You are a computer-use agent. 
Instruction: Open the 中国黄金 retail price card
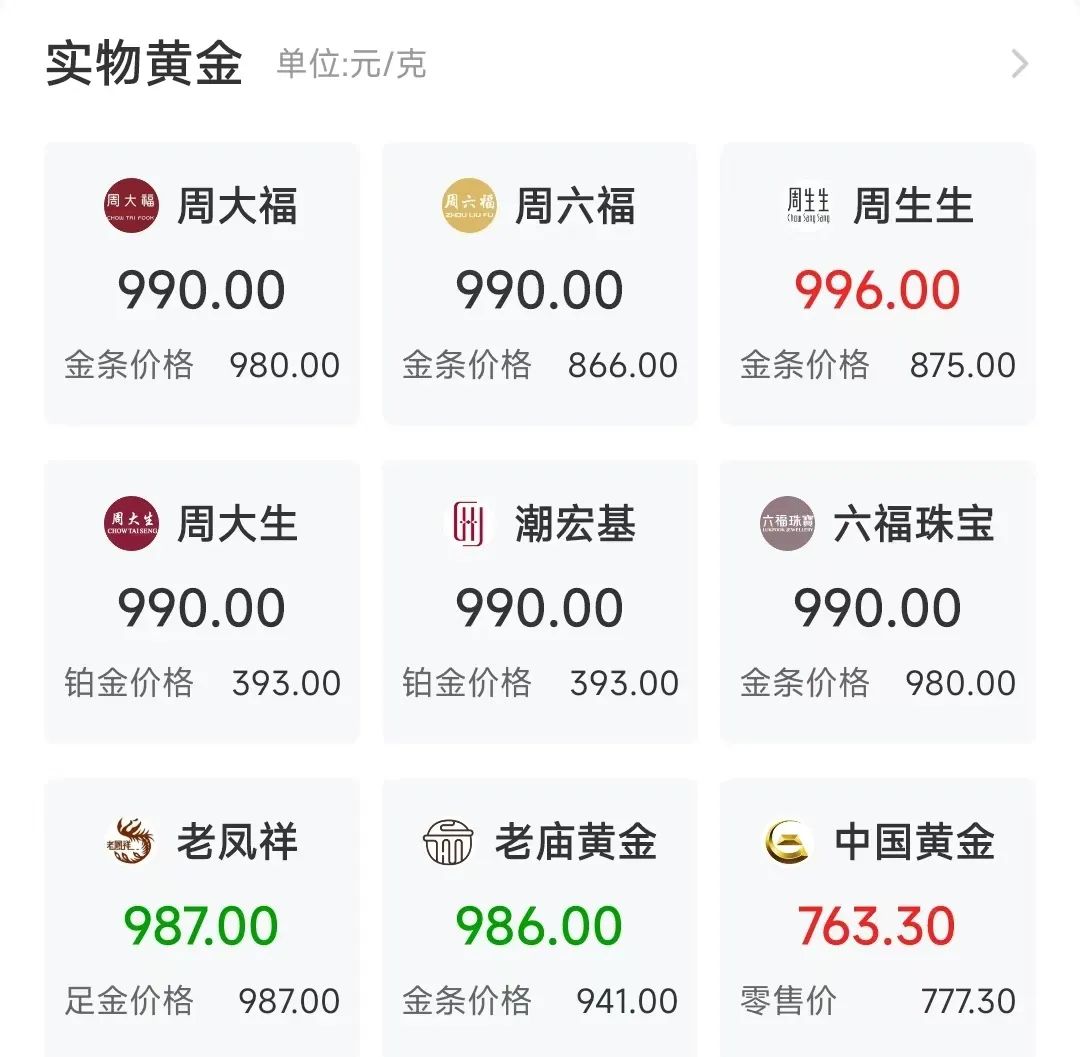pos(877,918)
